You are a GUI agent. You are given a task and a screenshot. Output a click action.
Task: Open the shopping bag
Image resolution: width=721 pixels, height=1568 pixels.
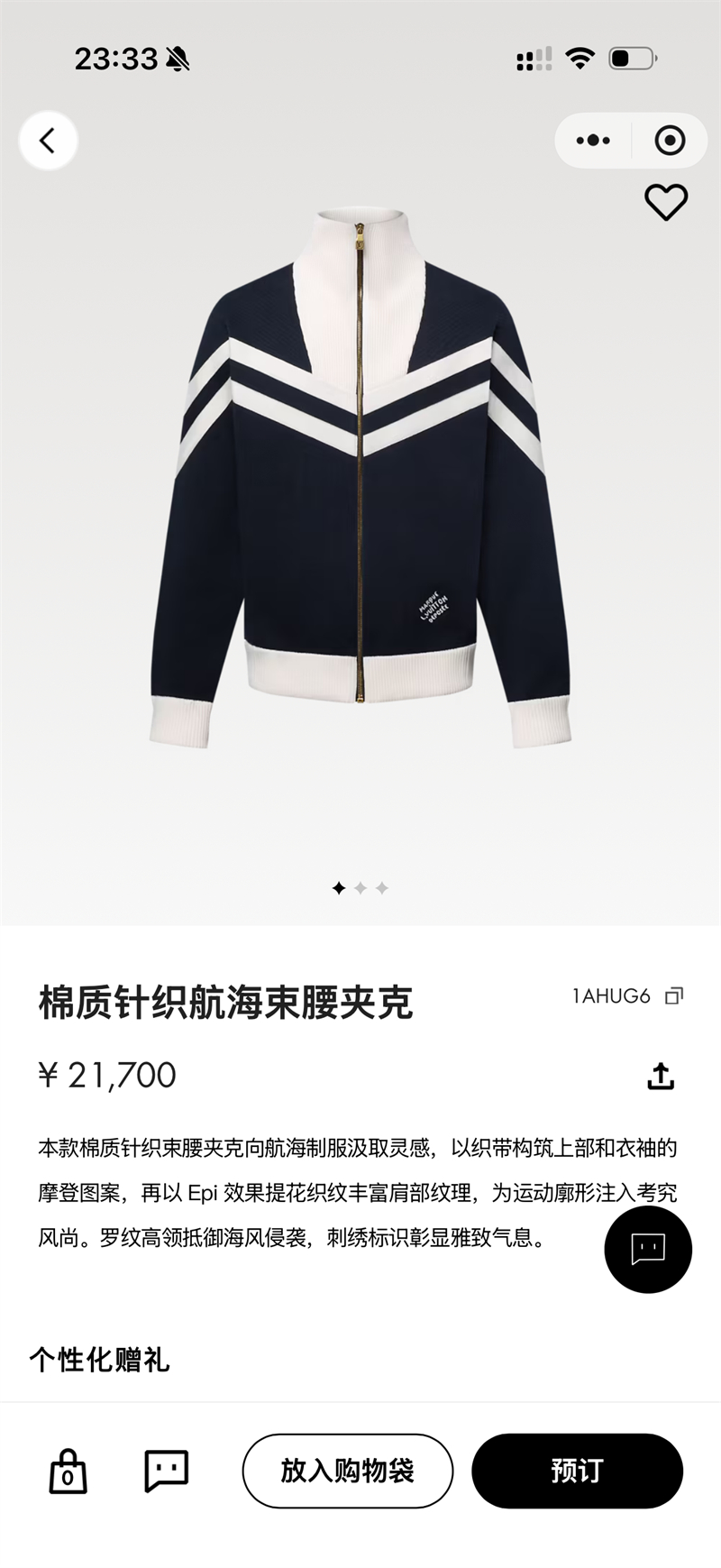(68, 1472)
